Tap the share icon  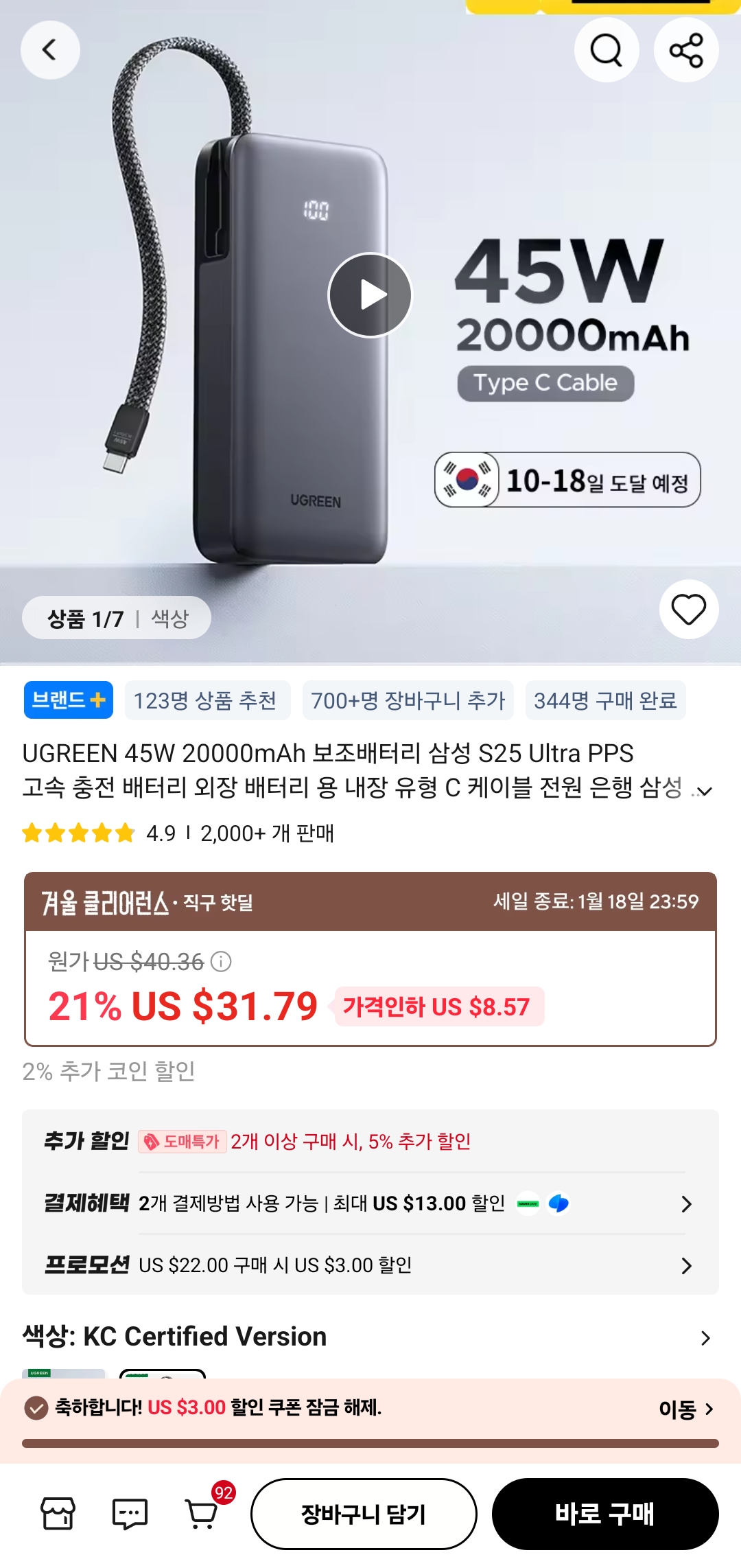point(685,50)
